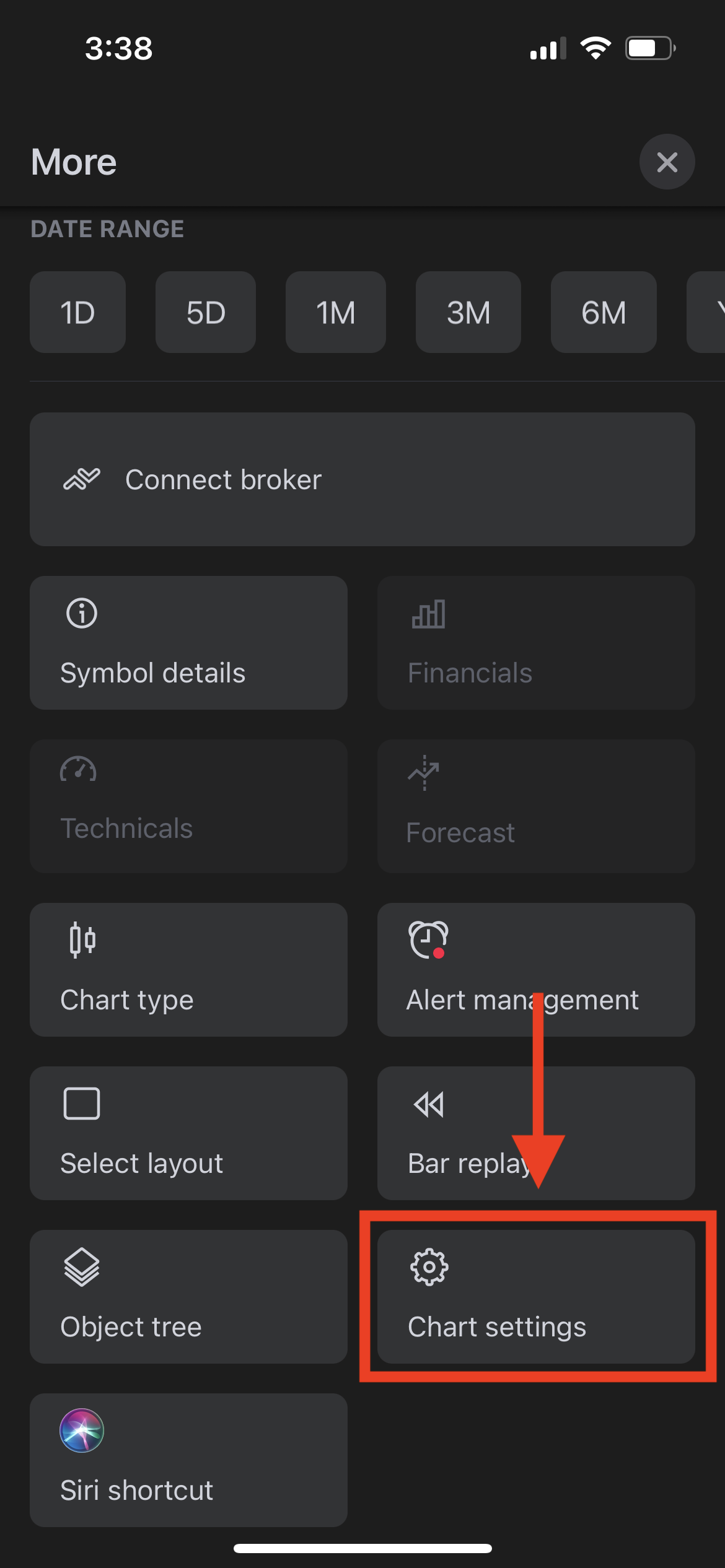Open the Technicals tile

point(188,806)
